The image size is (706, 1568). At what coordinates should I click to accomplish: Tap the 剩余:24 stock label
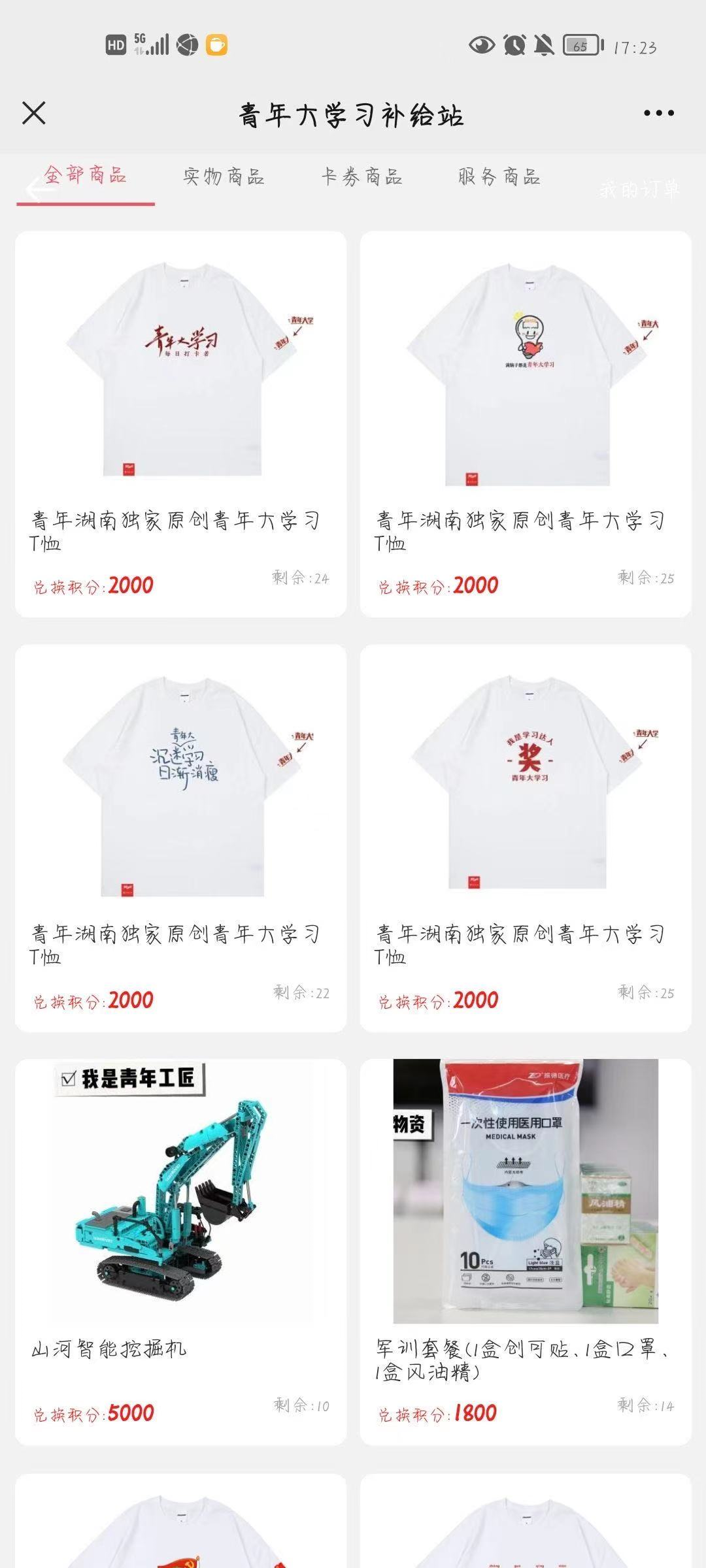pos(299,578)
